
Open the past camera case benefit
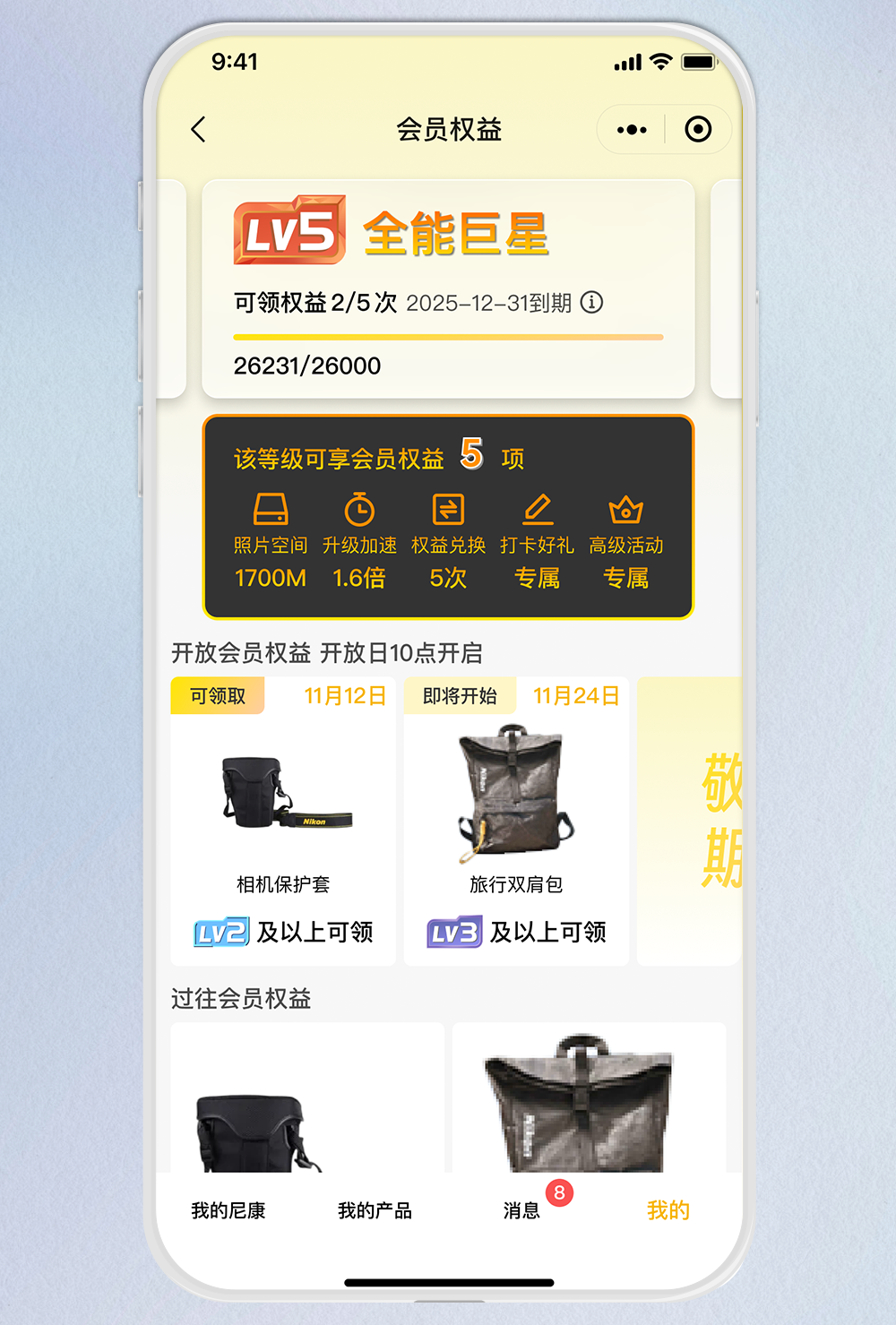307,1097
